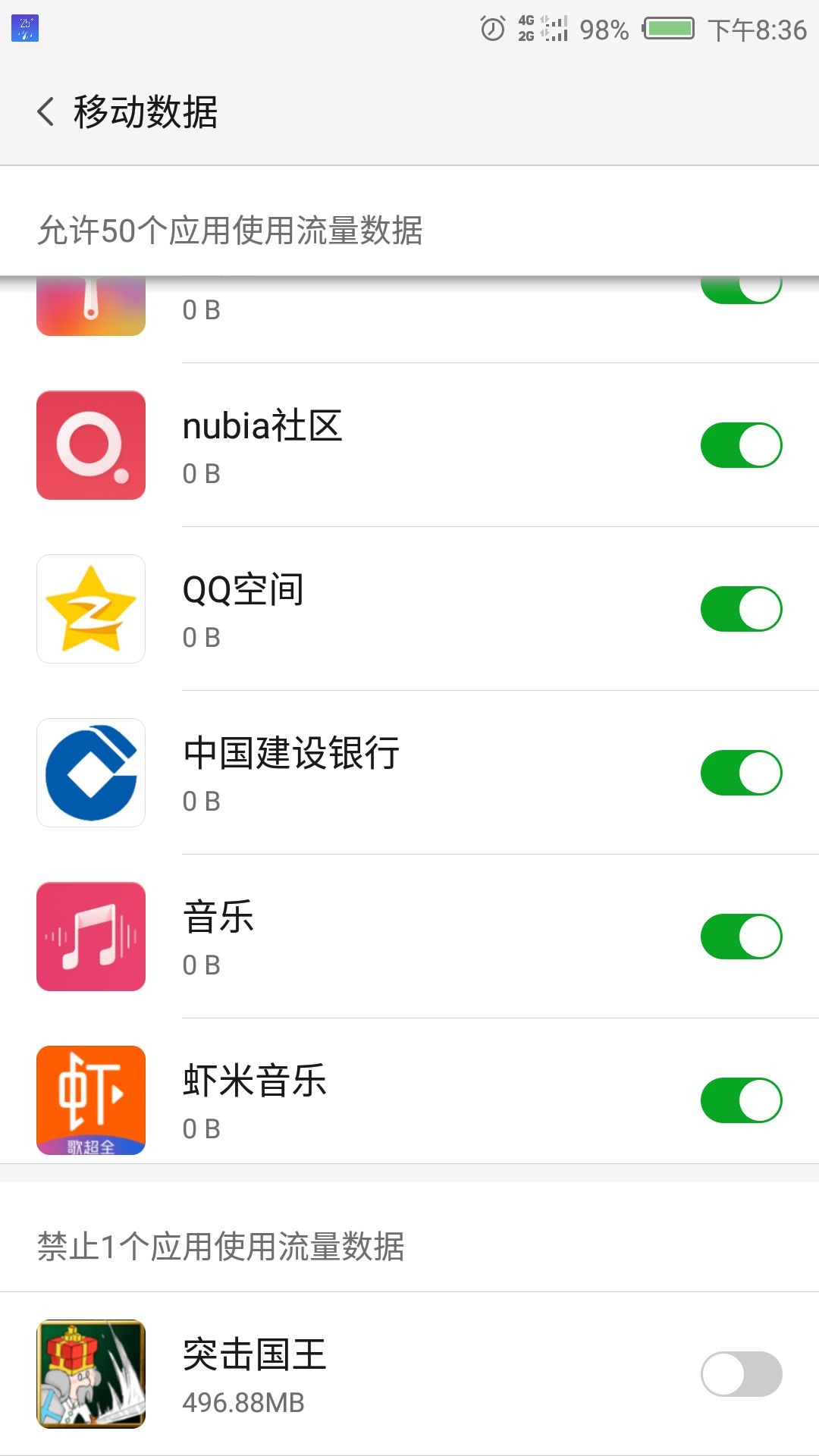Image resolution: width=819 pixels, height=1456 pixels.
Task: Disable 虾米音乐 data usage toggle
Action: [x=741, y=1100]
